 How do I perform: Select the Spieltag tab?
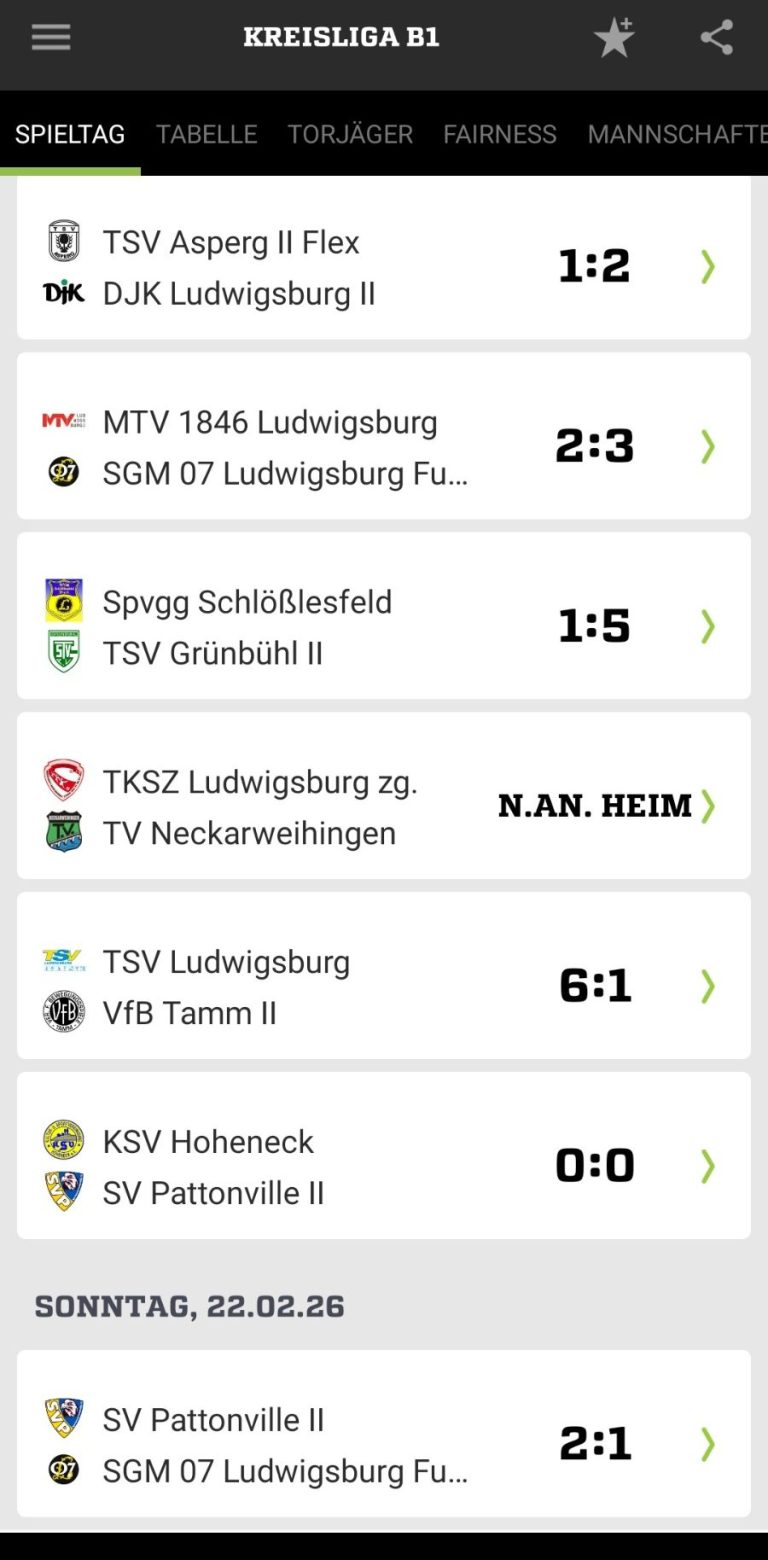click(x=70, y=134)
